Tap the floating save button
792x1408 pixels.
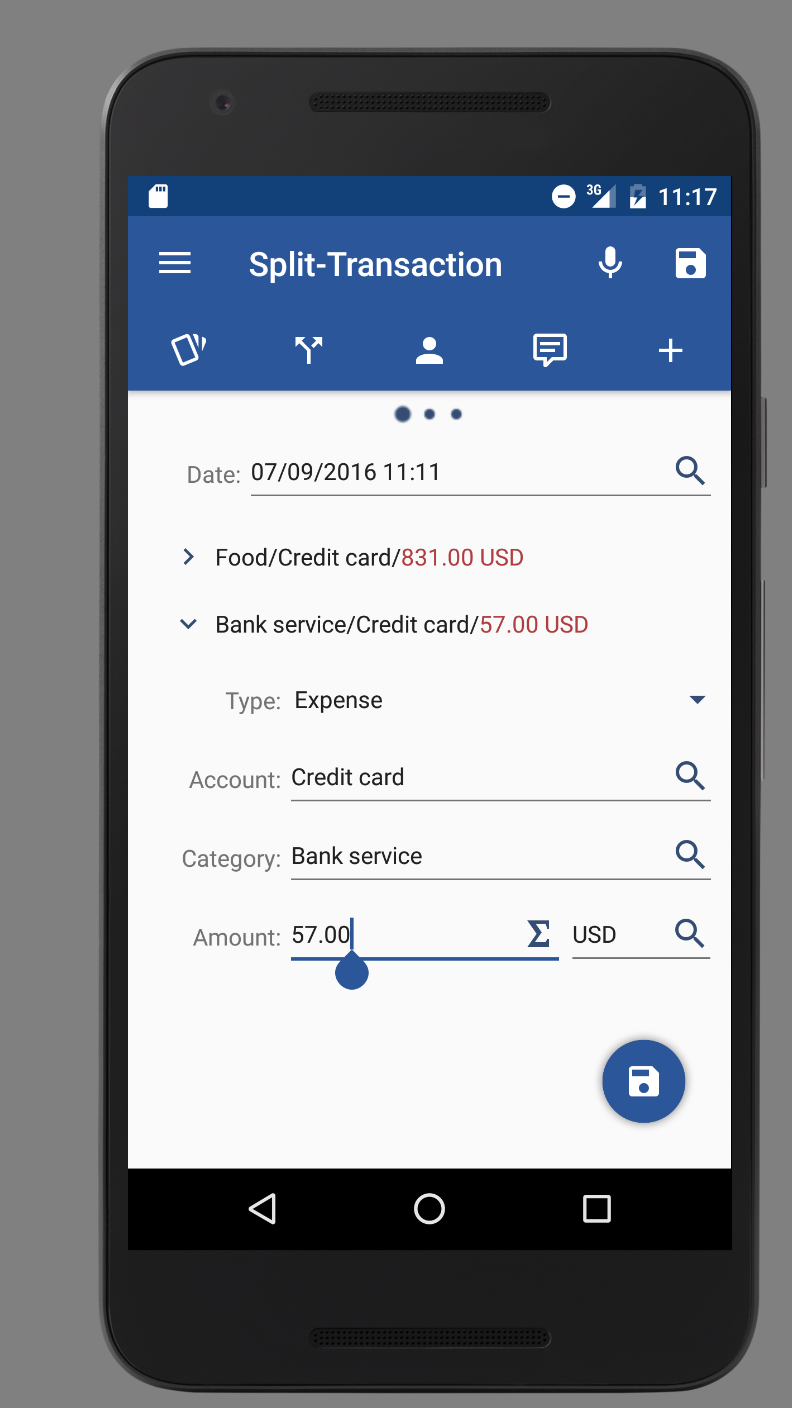coord(644,1081)
